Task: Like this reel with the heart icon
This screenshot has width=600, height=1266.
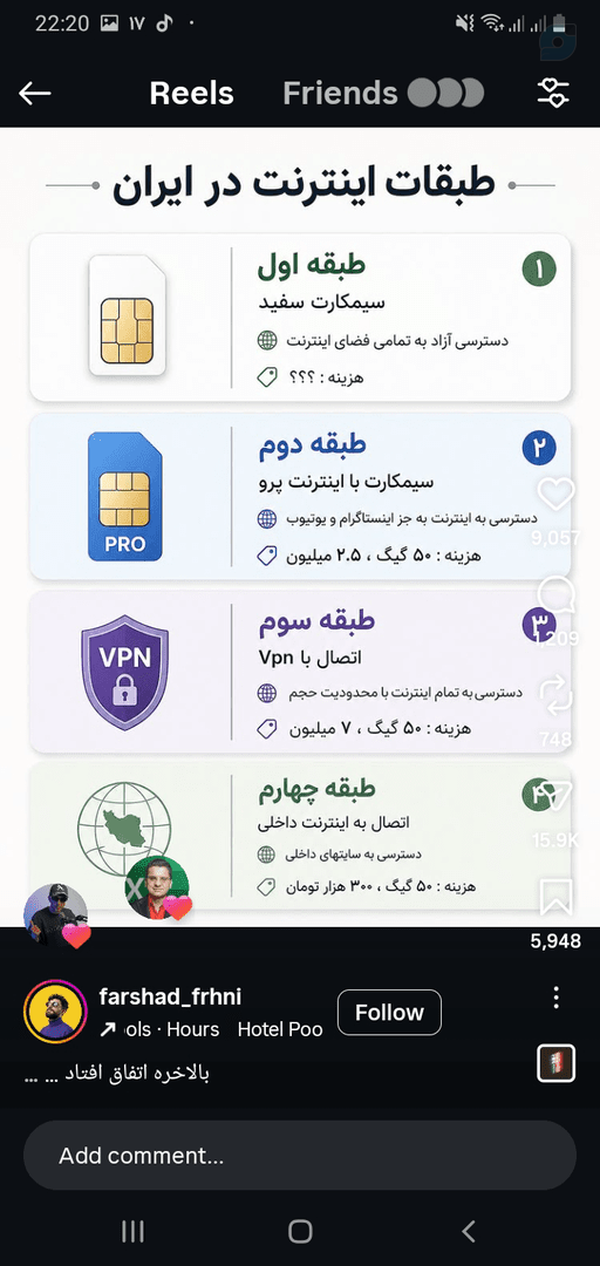Action: point(556,495)
